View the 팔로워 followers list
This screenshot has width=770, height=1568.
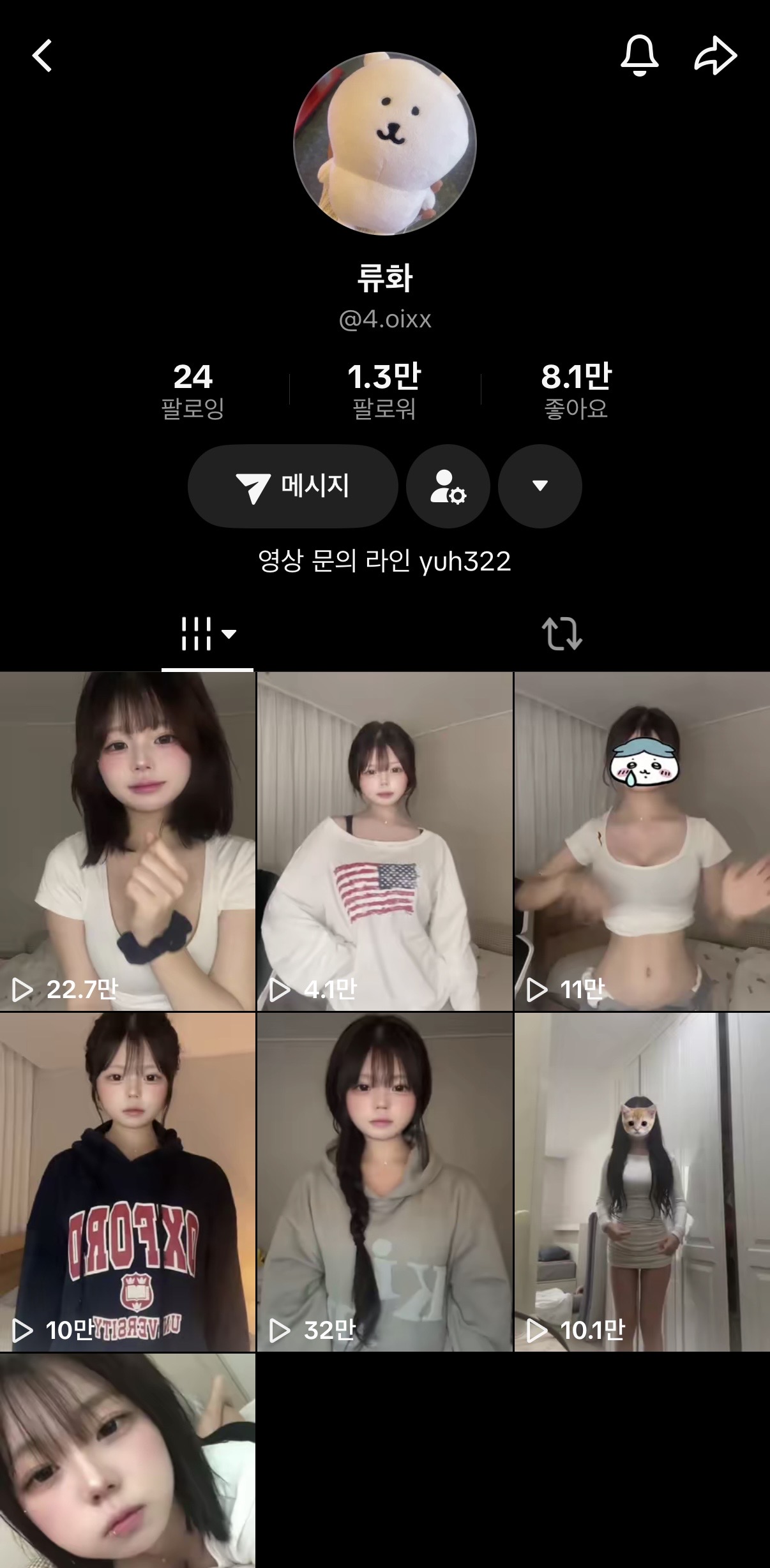pos(384,391)
